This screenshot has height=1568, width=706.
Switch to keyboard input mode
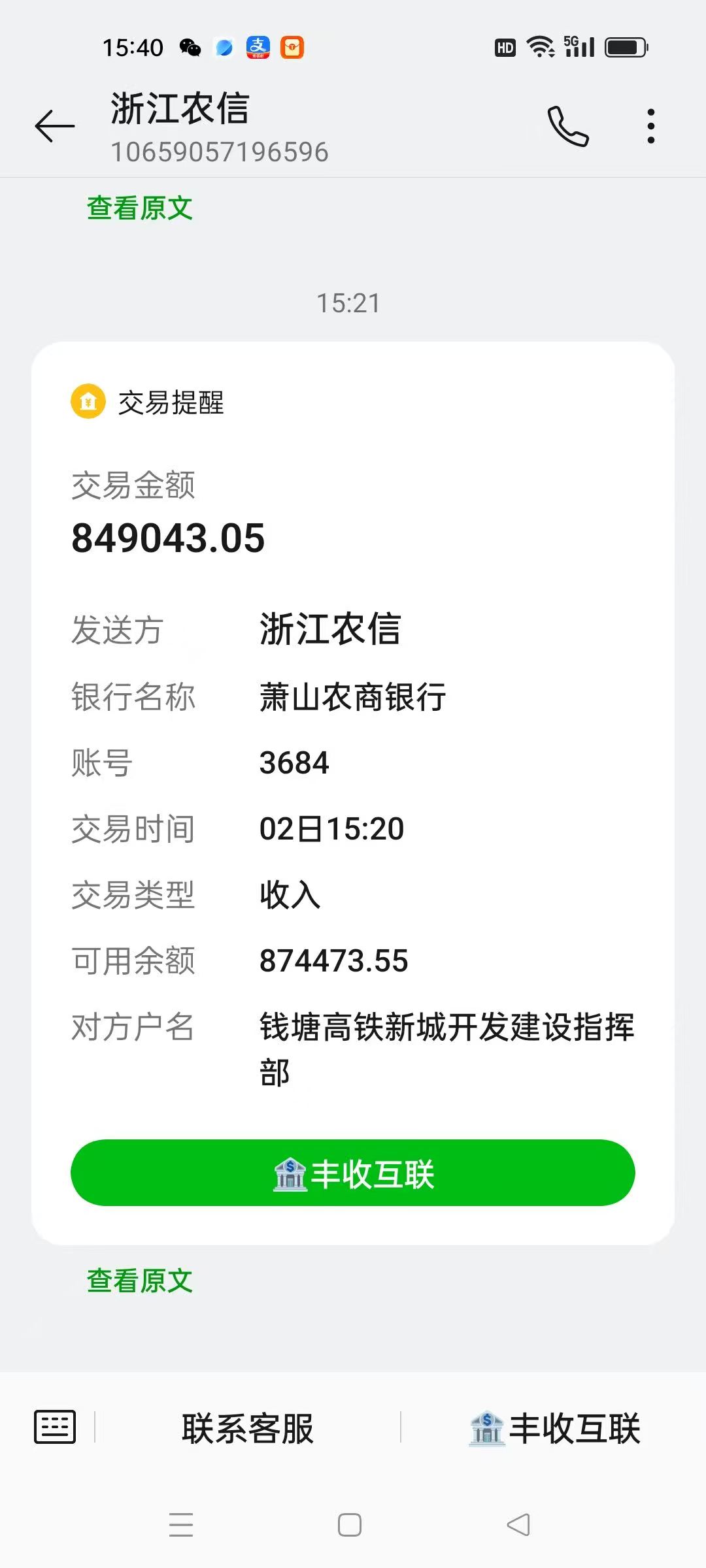pos(55,1427)
